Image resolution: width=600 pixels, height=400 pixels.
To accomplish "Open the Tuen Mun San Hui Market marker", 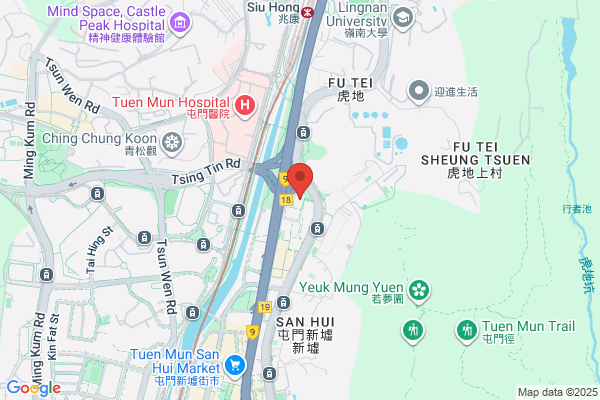I will click(x=235, y=366).
